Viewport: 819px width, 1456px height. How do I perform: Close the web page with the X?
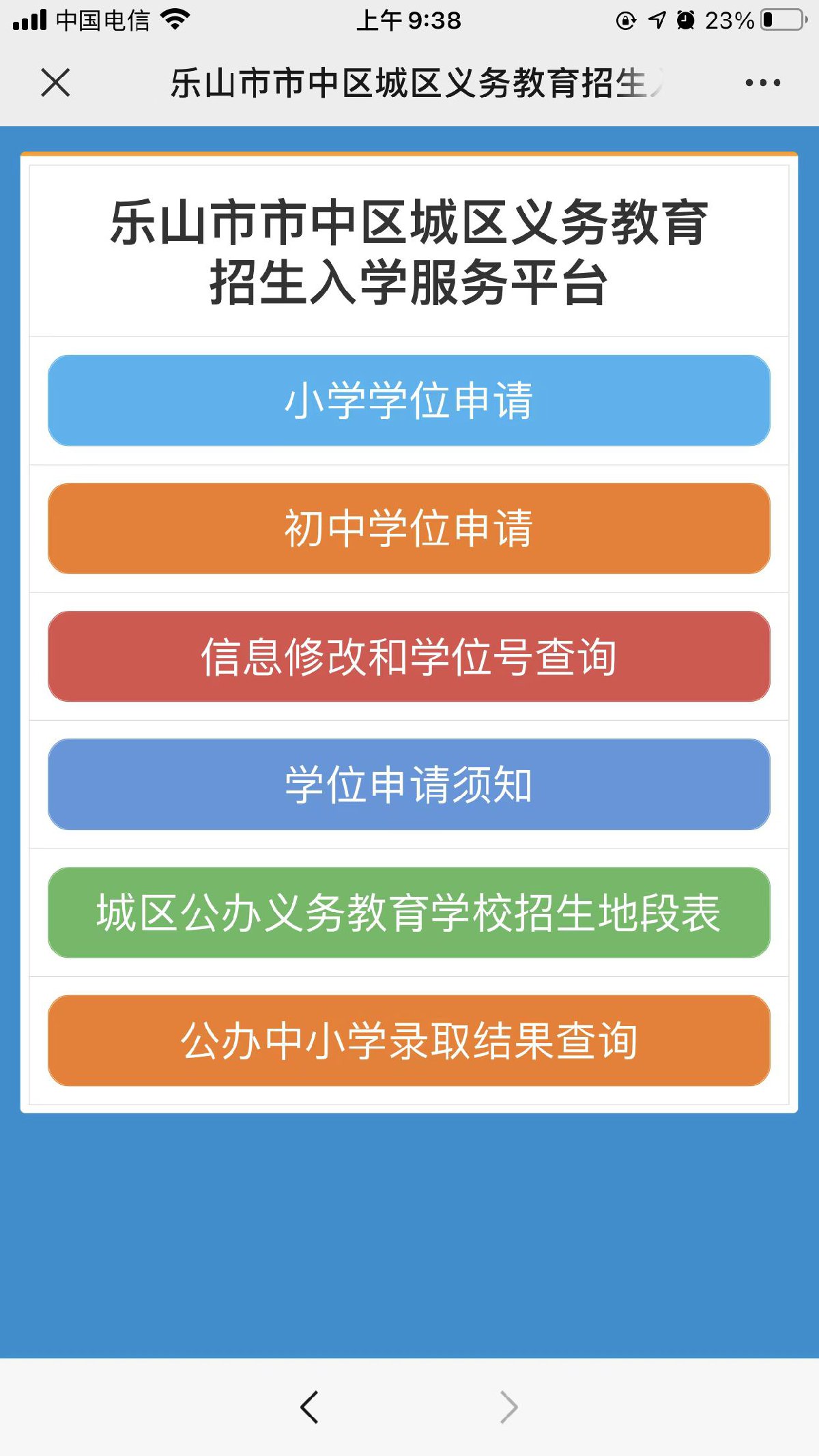pyautogui.click(x=55, y=83)
